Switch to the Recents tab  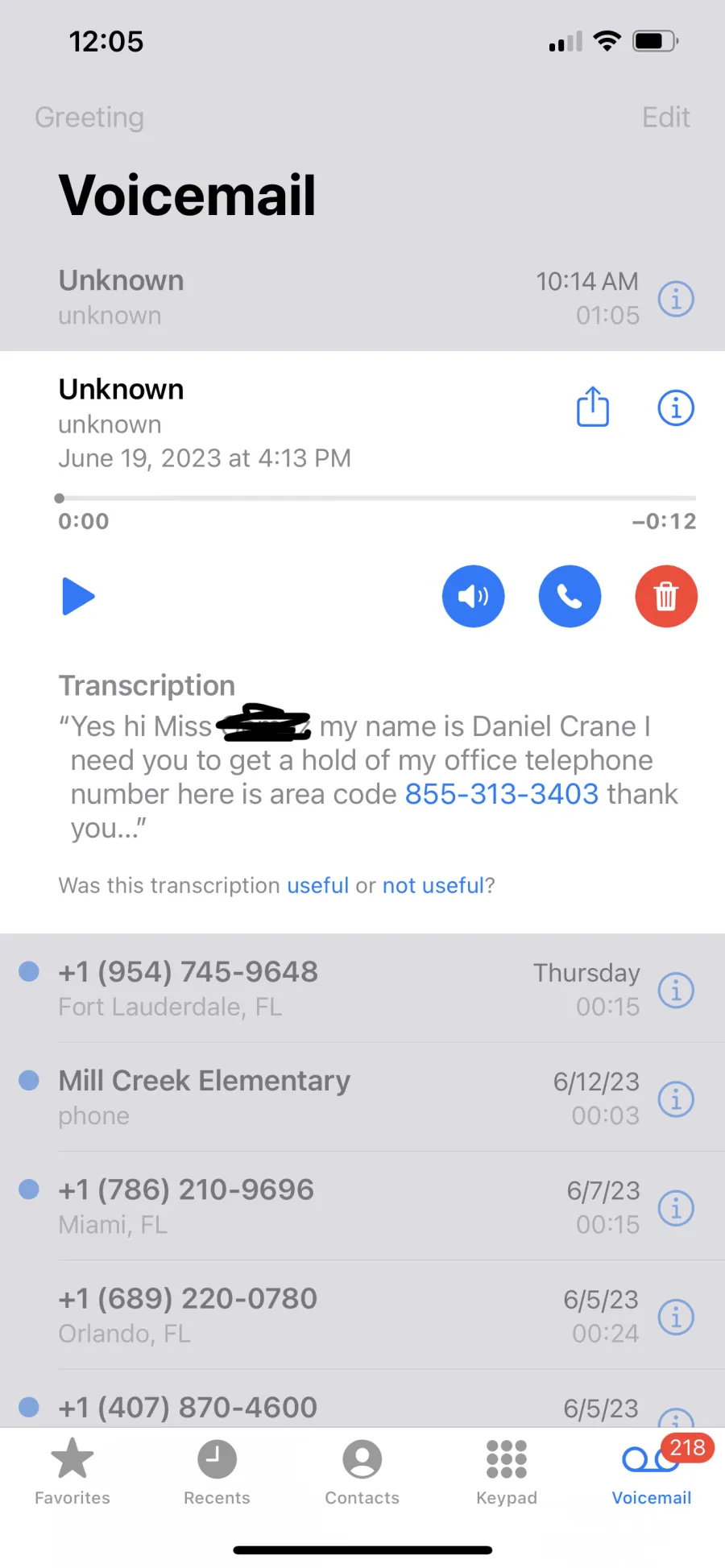click(217, 1472)
